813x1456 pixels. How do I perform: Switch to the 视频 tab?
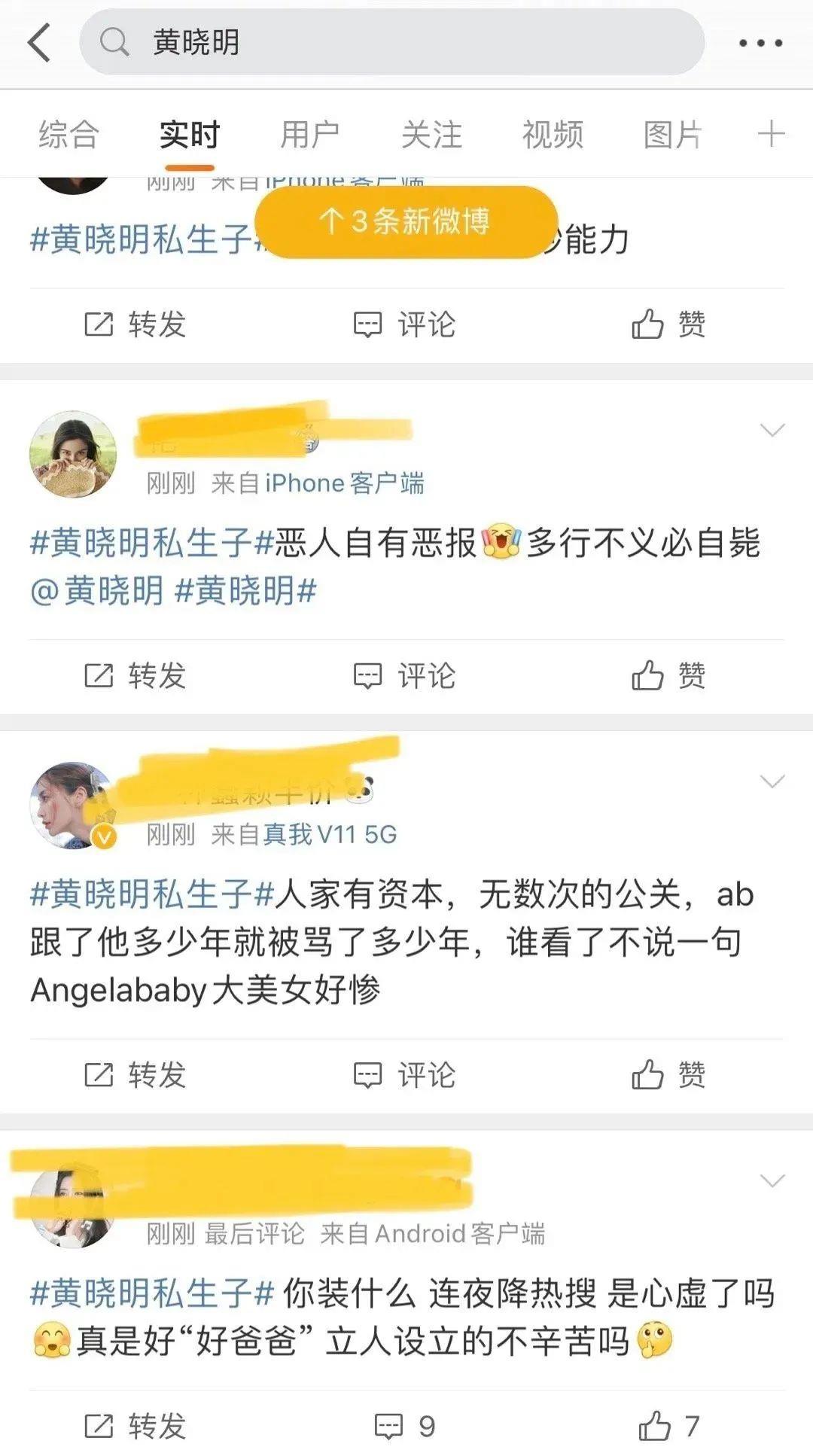tap(552, 135)
